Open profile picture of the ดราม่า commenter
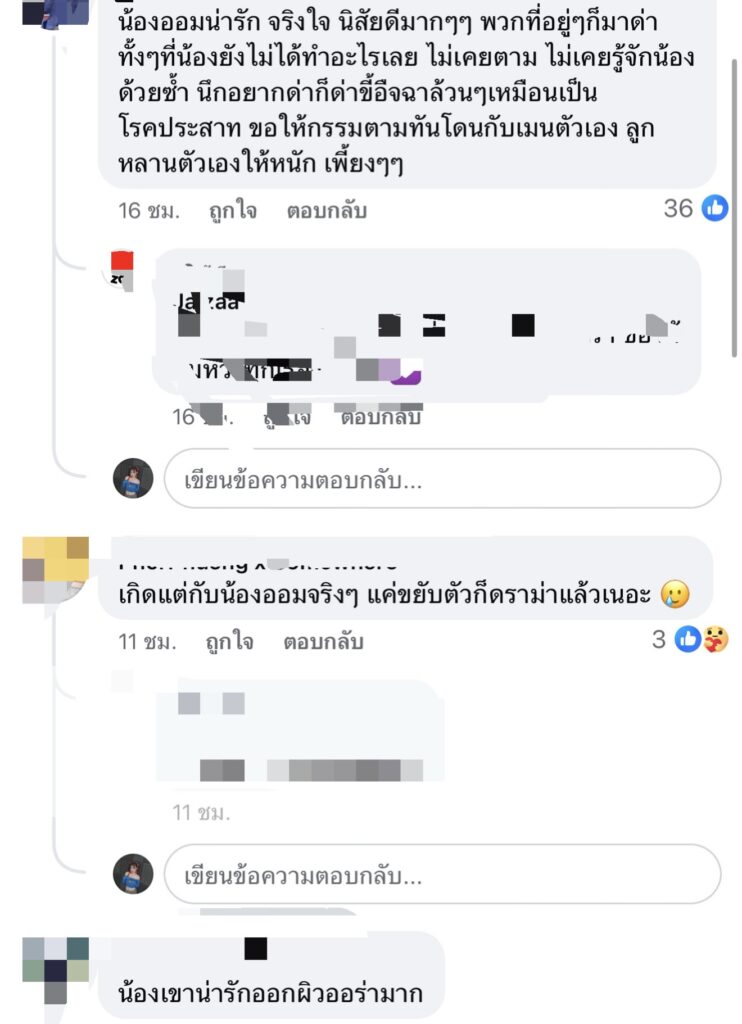 (56, 568)
